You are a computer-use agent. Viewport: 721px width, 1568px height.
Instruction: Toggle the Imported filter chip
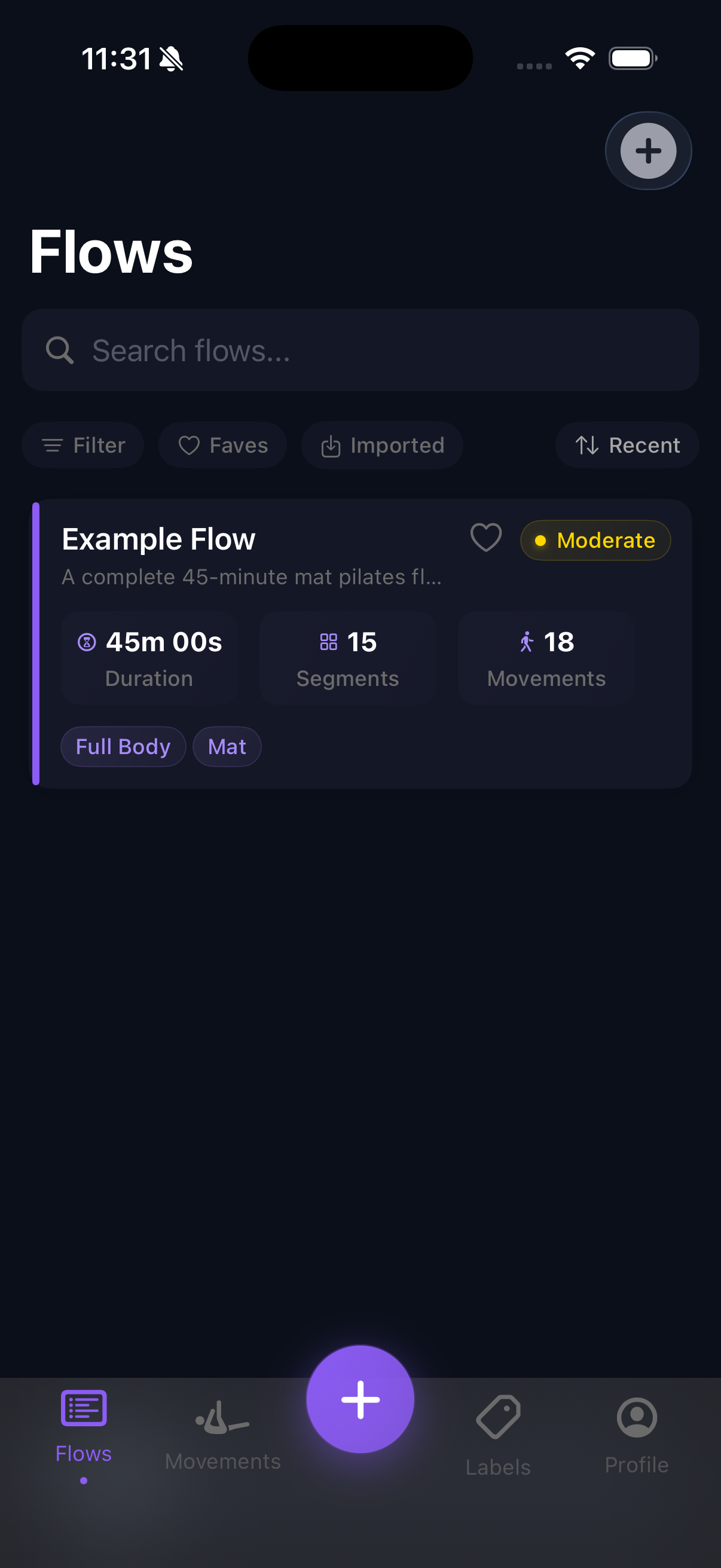point(381,445)
